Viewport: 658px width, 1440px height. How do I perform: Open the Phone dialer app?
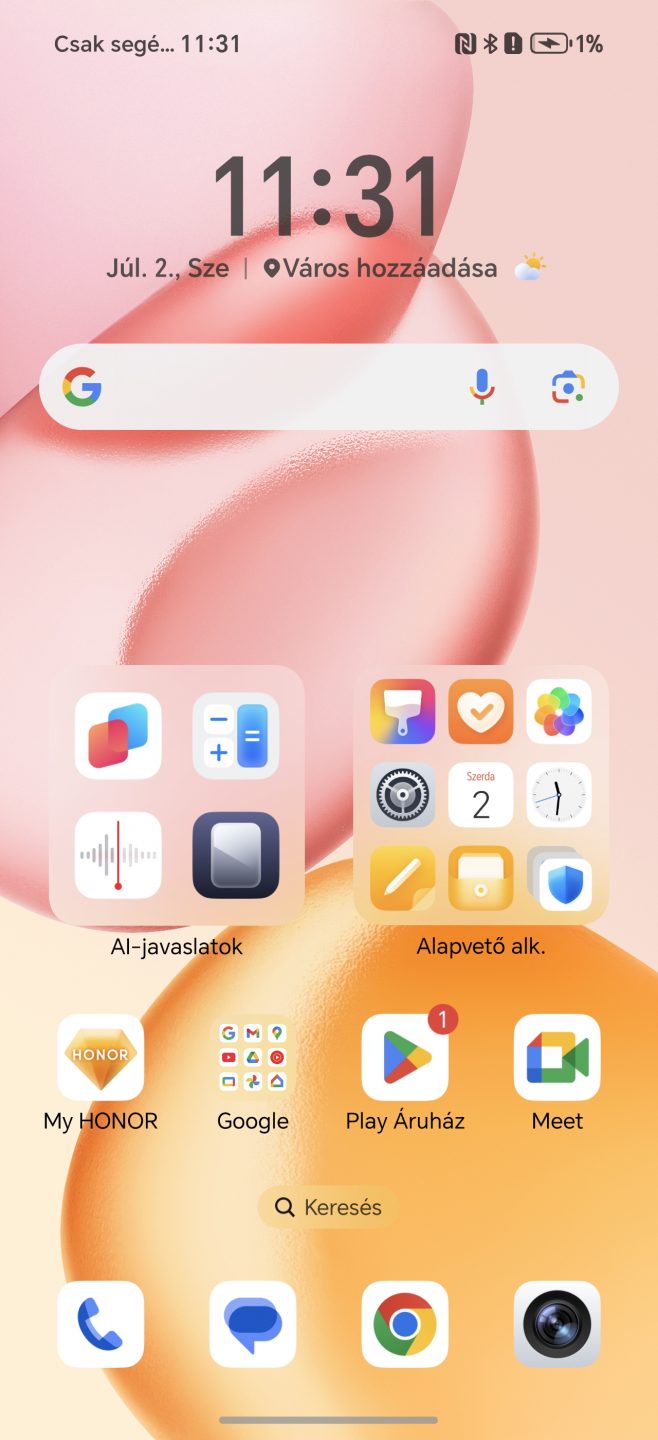click(x=100, y=1324)
